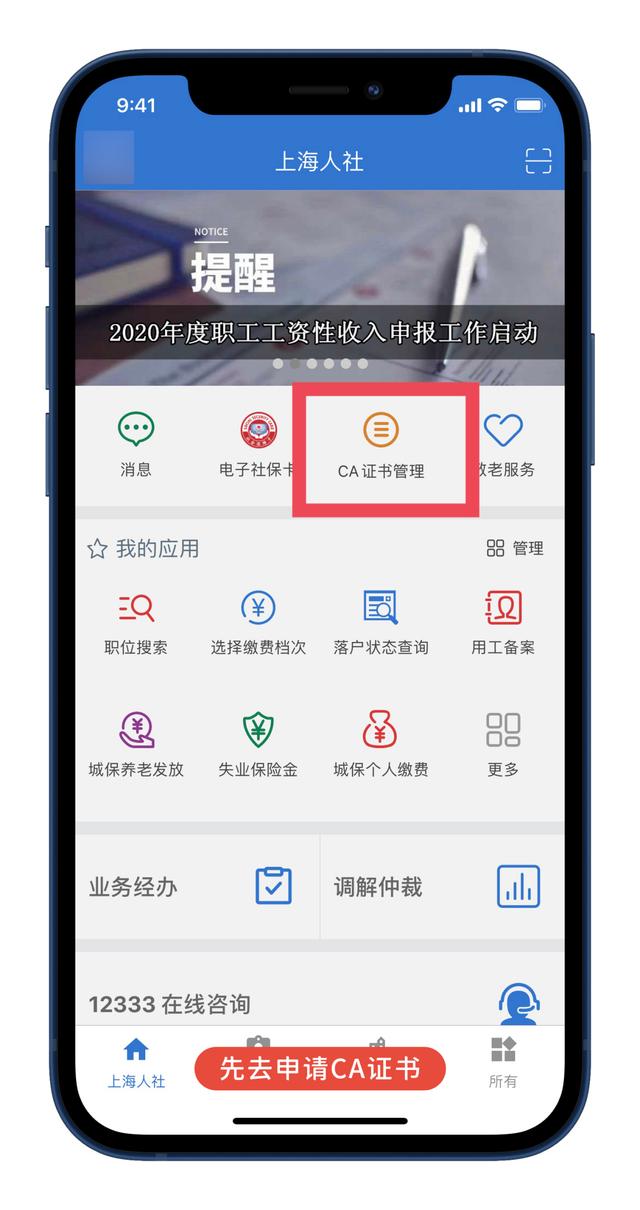Screen dimensions: 640x1210
Task: Open the scan code icon
Action: tap(538, 161)
